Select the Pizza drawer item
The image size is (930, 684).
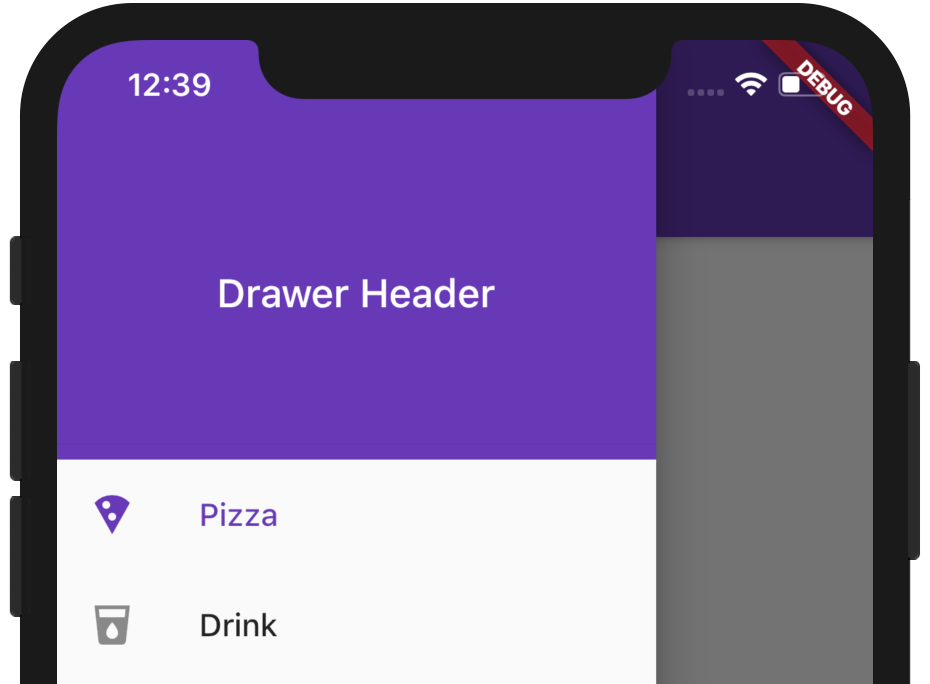pyautogui.click(x=238, y=515)
